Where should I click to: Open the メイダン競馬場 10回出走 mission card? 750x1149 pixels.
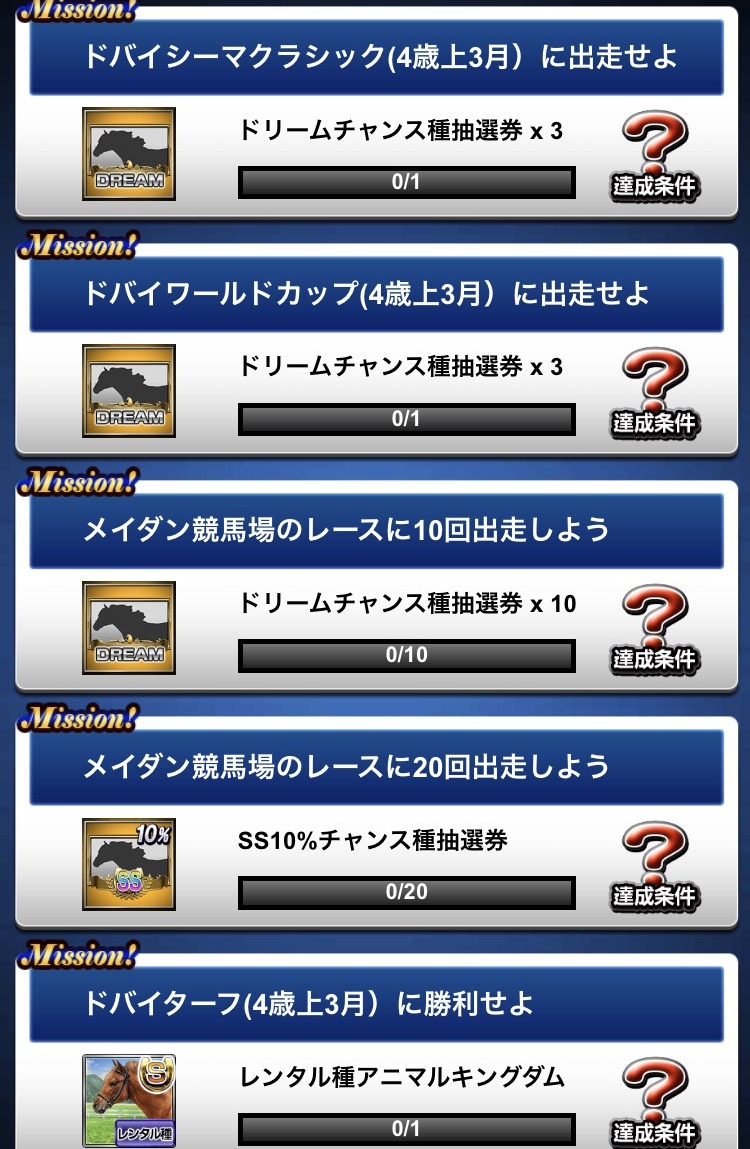pos(376,530)
